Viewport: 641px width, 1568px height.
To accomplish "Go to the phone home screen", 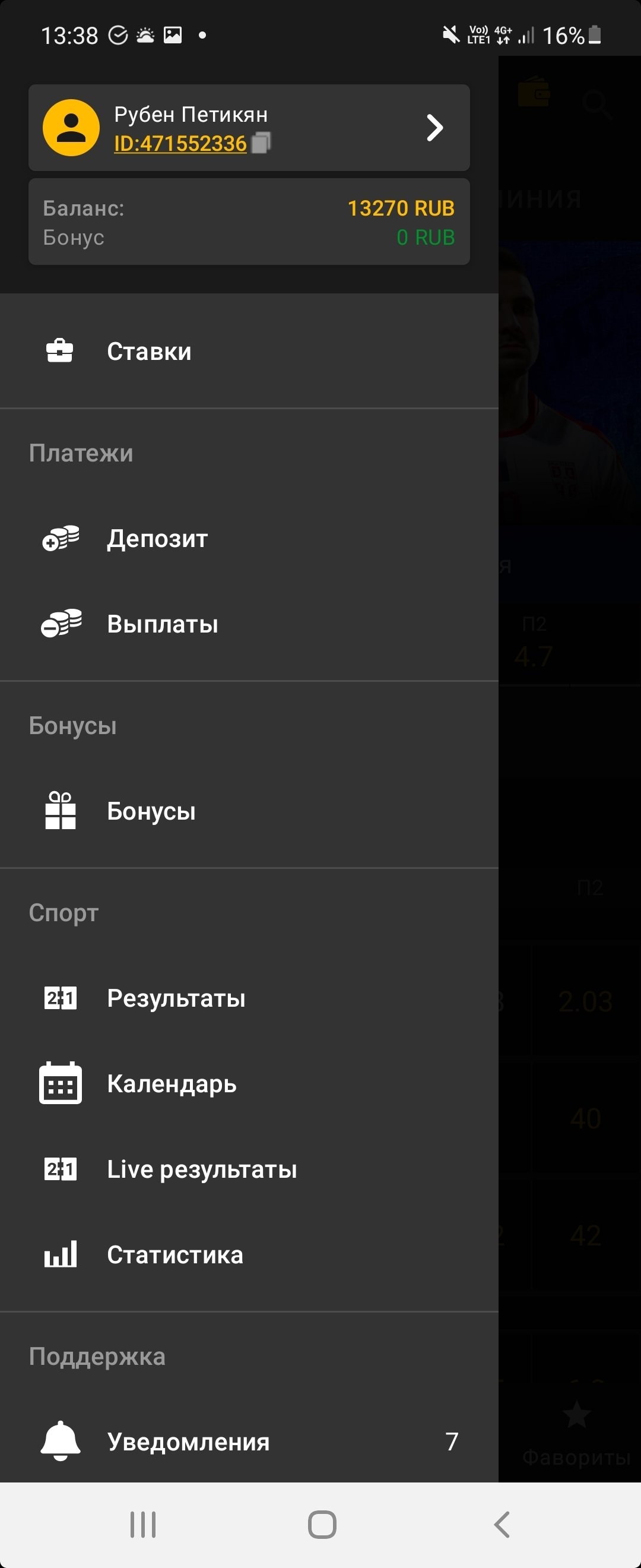I will (x=322, y=1525).
